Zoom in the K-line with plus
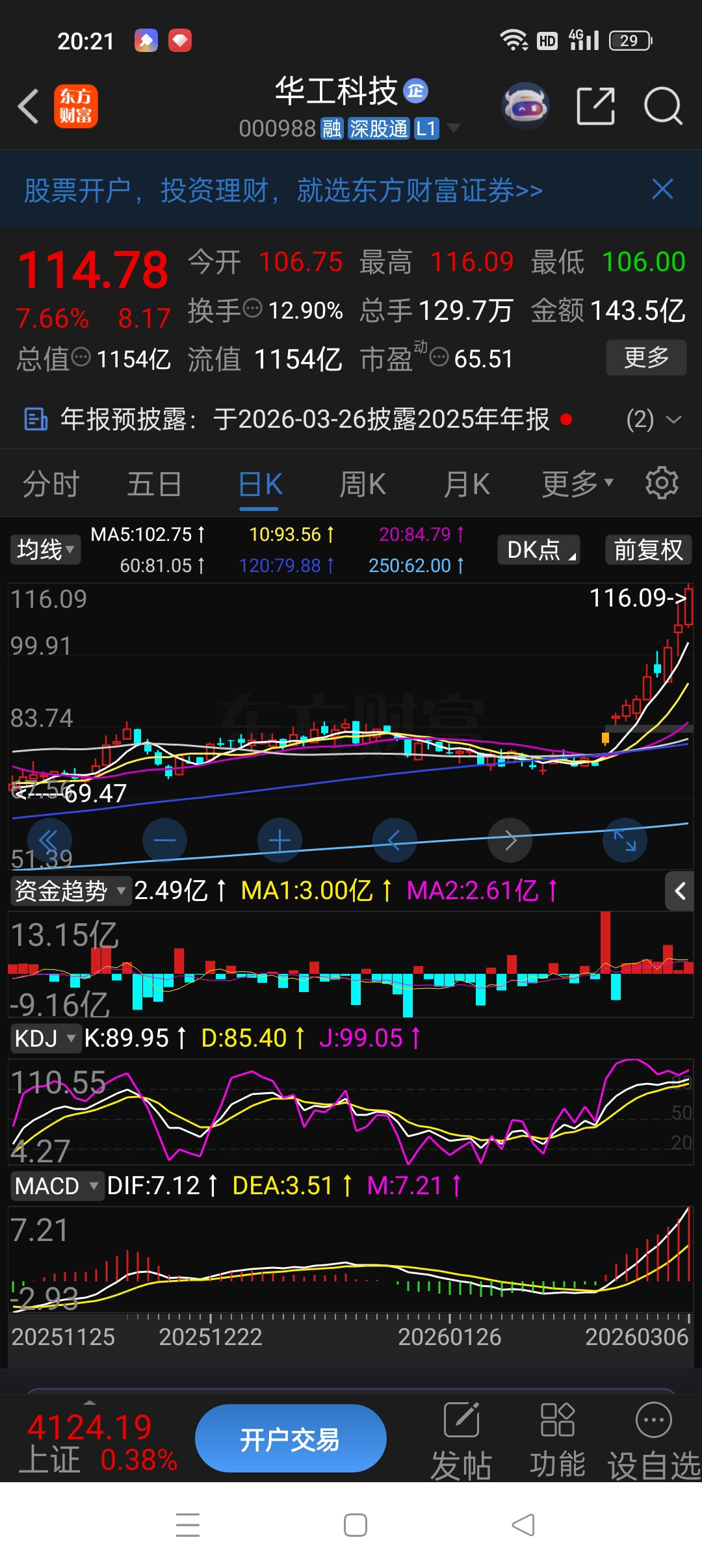 click(280, 841)
